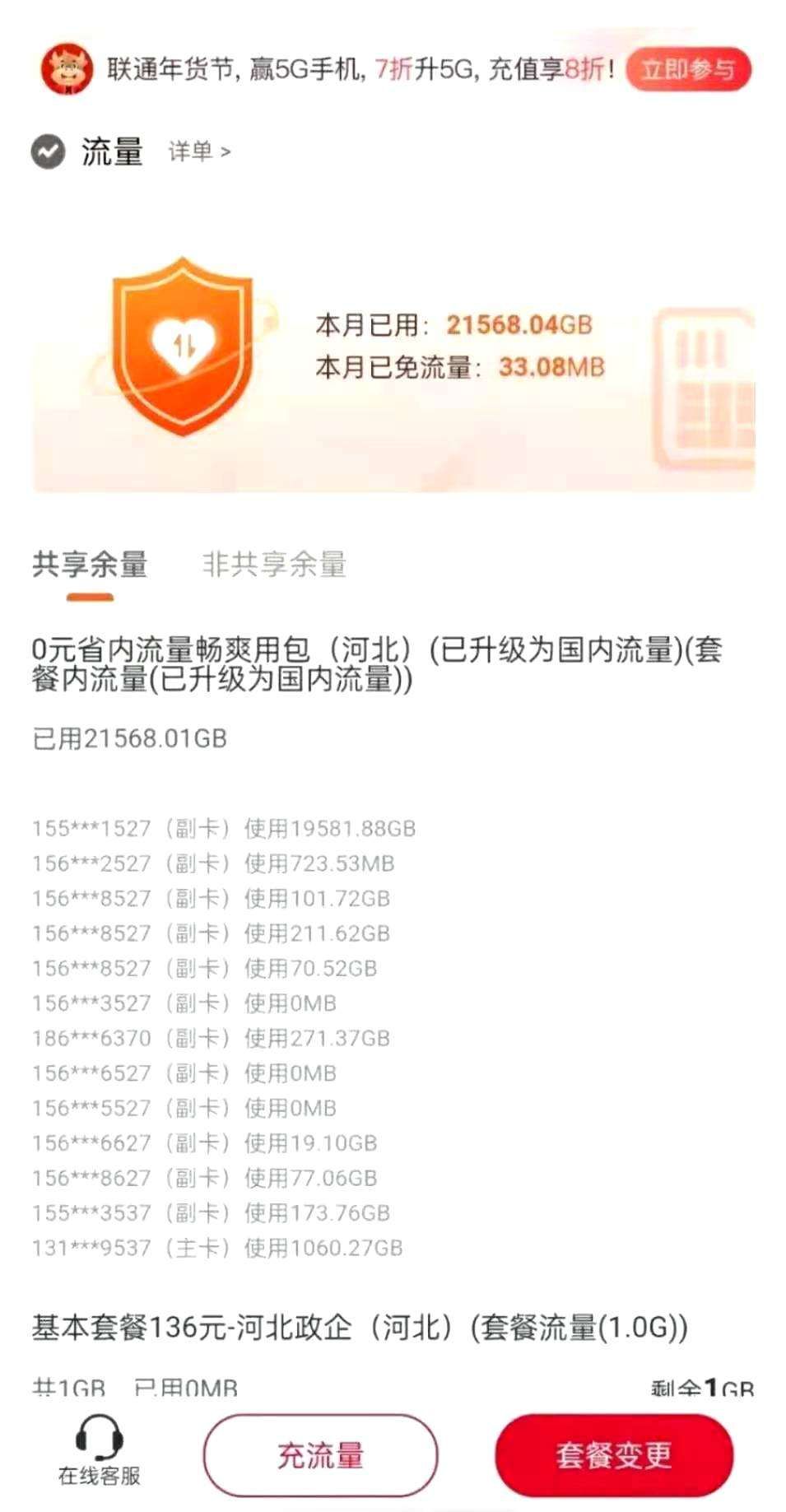Click 基本套餐136元-河北政企 package title
The image size is (786, 1512).
358,1329
